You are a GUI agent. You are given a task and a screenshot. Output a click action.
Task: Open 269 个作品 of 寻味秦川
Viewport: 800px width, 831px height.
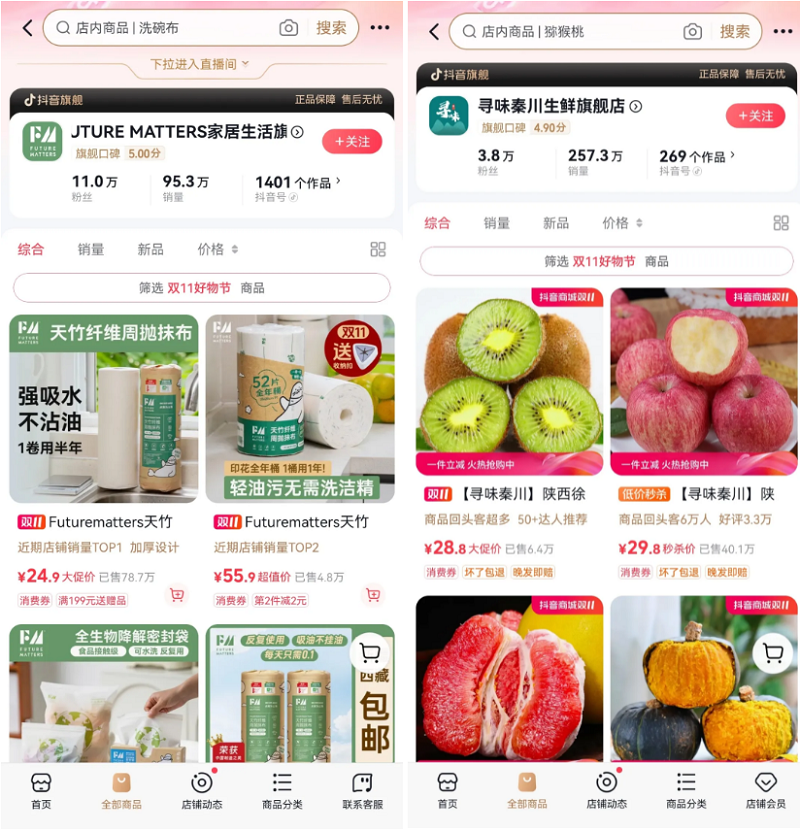point(697,156)
